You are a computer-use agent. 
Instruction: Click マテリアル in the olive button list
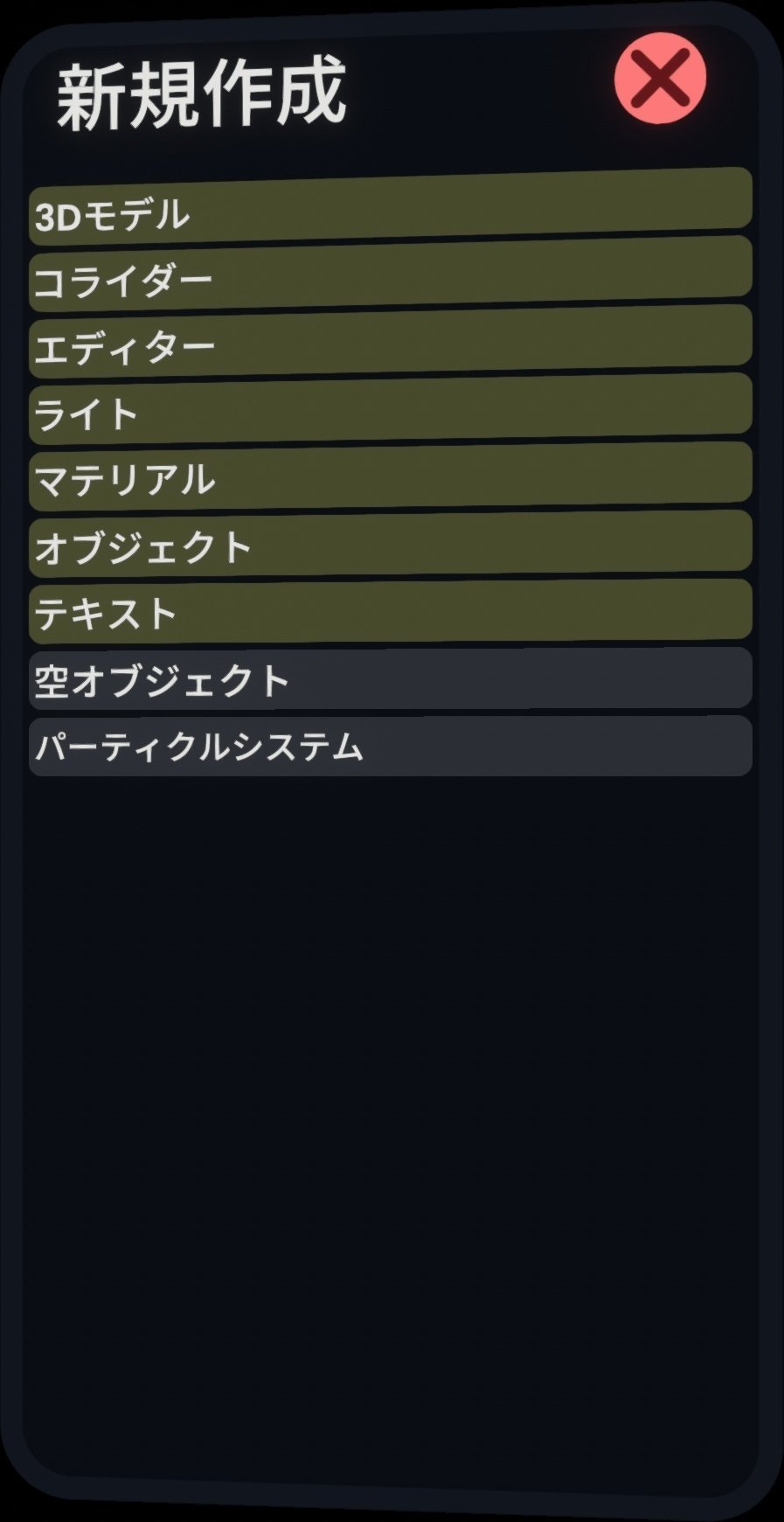pos(390,478)
